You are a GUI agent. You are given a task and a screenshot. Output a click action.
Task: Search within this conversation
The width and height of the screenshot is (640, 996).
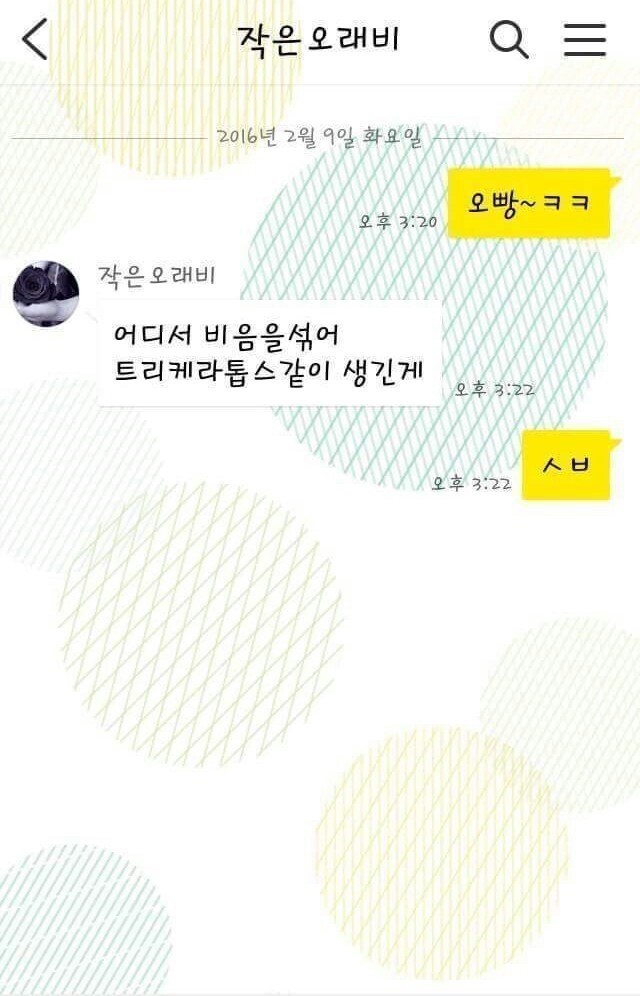pyautogui.click(x=508, y=40)
